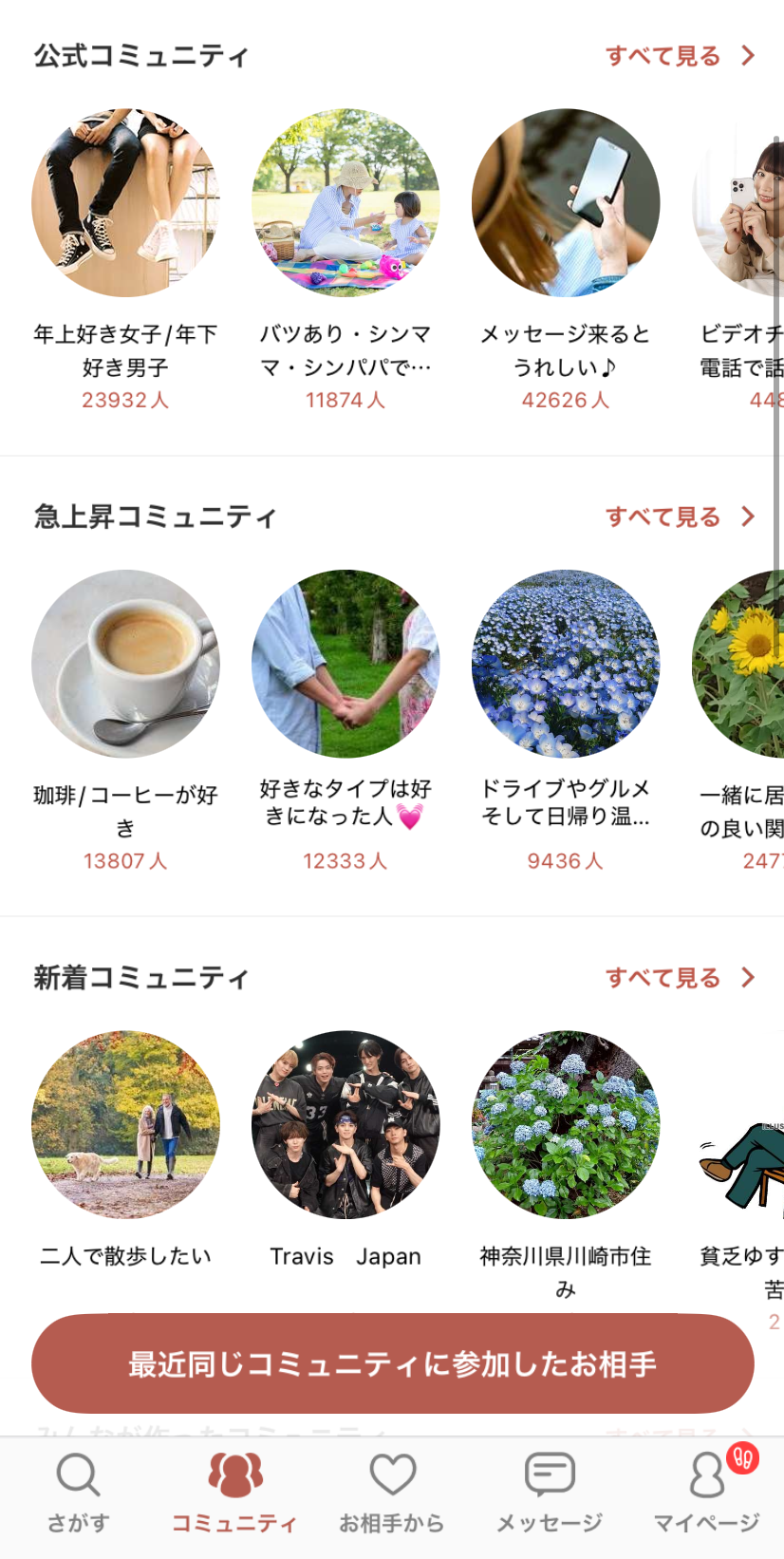Image resolution: width=784 pixels, height=1559 pixels.
Task: Select the メッセージ来るとうれしい♪ community photo
Action: point(566,203)
